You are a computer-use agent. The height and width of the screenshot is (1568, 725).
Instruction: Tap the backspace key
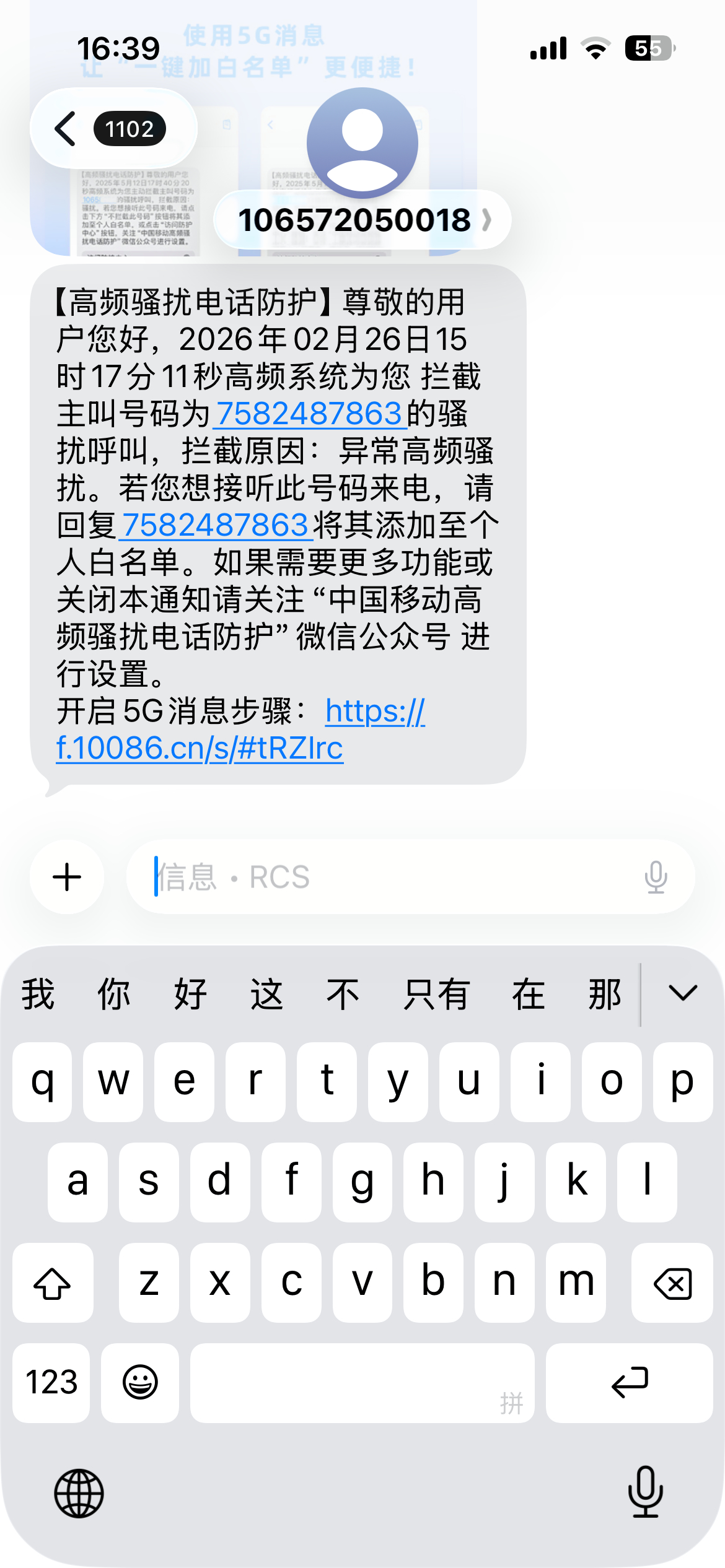(672, 1282)
